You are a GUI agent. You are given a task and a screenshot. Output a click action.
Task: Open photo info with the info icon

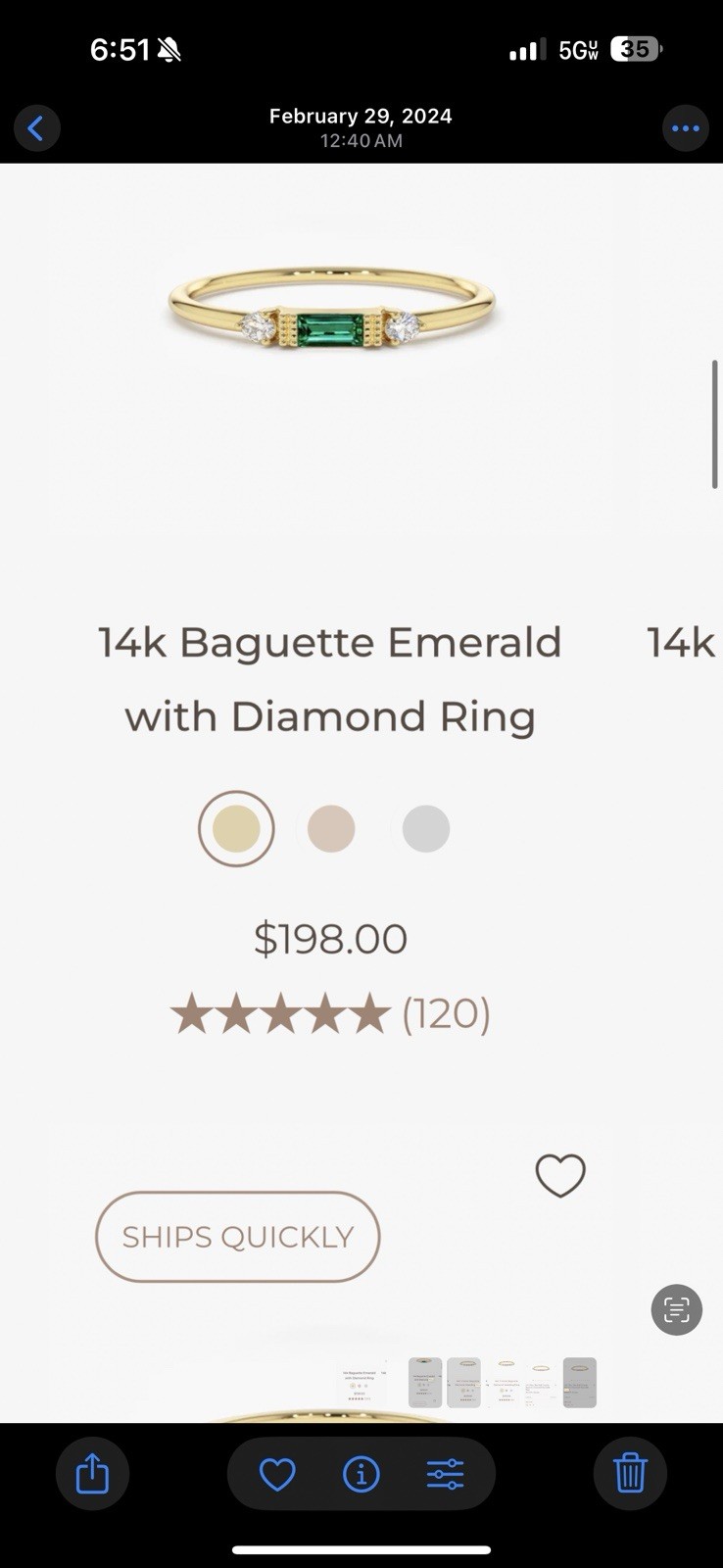point(361,1473)
